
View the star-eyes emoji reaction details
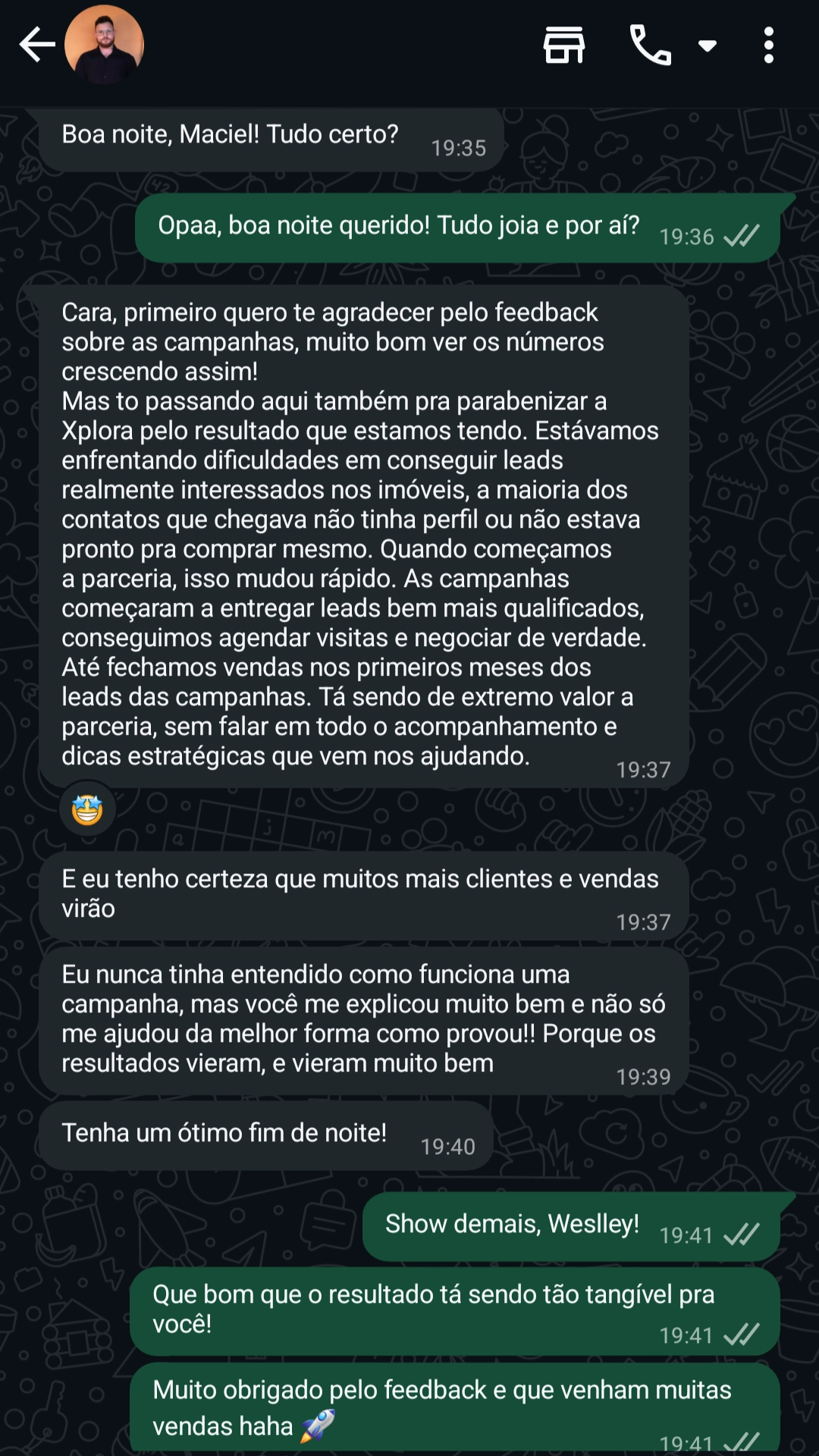[x=87, y=810]
